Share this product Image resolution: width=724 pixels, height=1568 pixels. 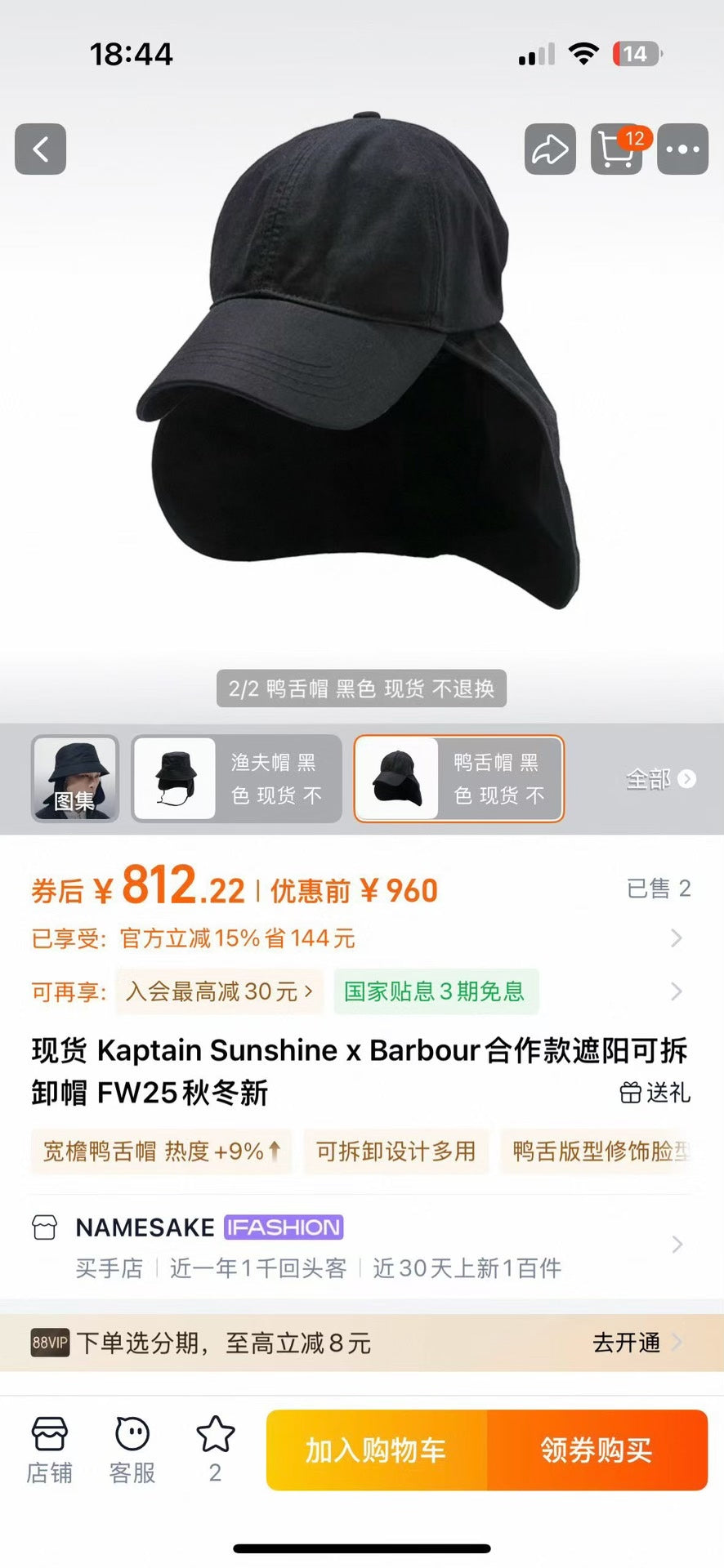click(x=550, y=149)
